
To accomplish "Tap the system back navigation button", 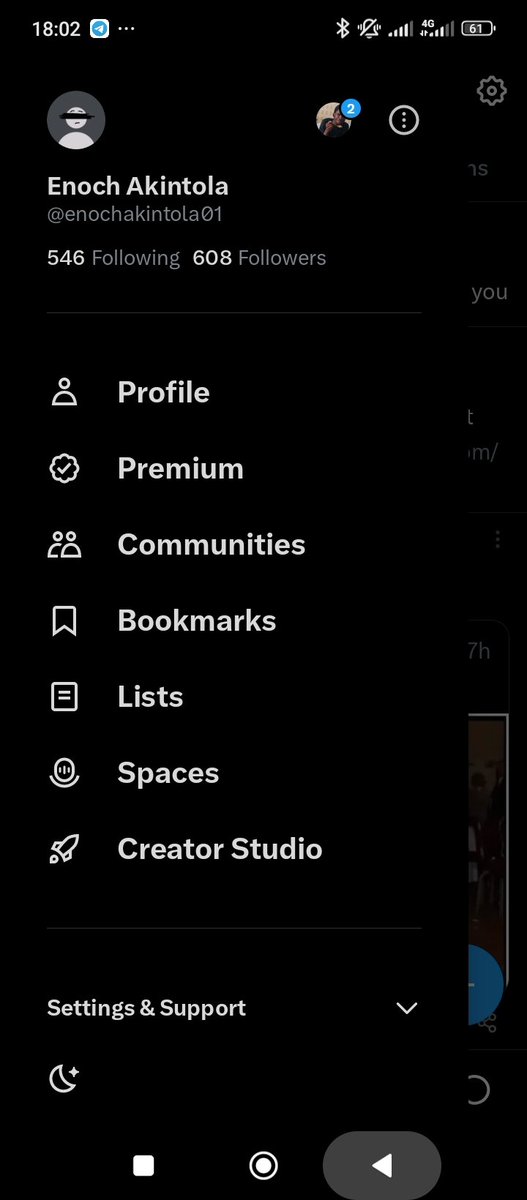I will coord(382,1165).
